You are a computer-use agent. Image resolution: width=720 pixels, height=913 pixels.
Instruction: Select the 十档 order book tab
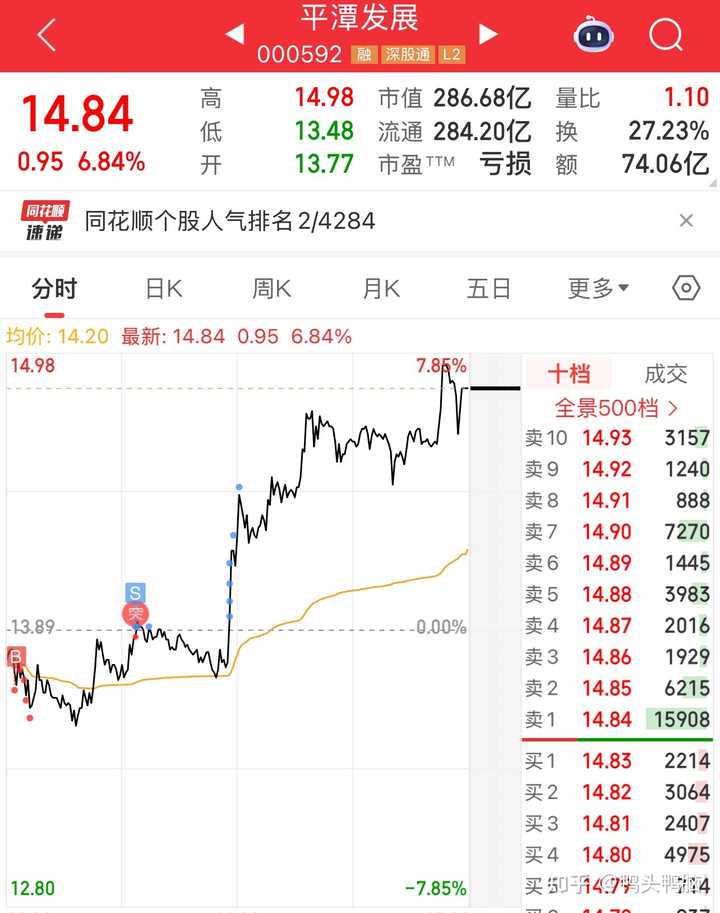click(x=569, y=374)
